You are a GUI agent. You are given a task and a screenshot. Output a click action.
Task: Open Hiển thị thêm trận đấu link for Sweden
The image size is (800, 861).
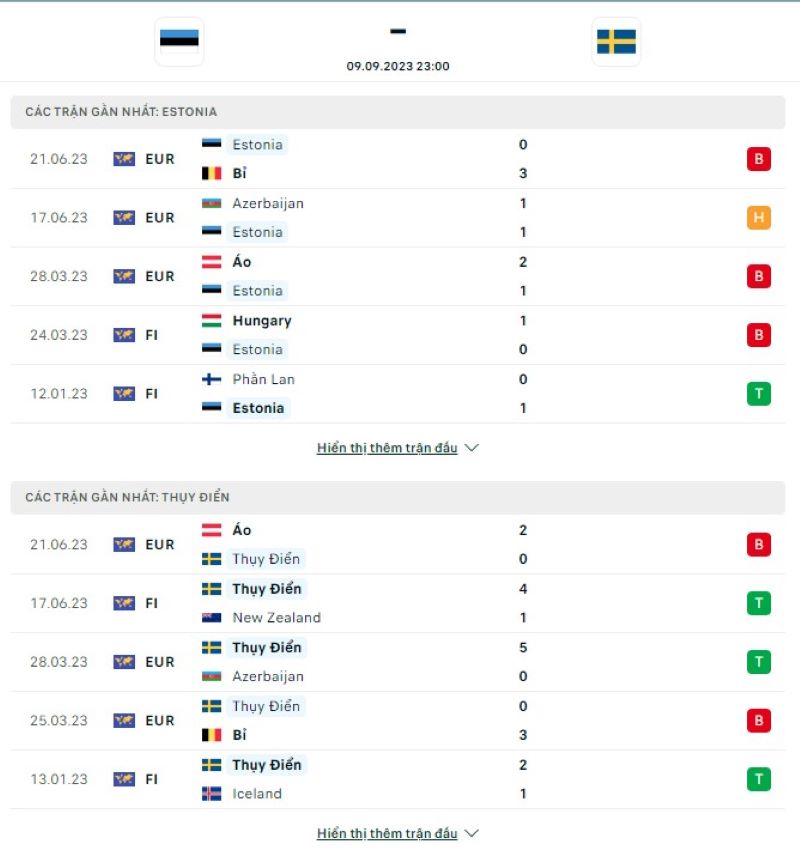[x=387, y=832]
